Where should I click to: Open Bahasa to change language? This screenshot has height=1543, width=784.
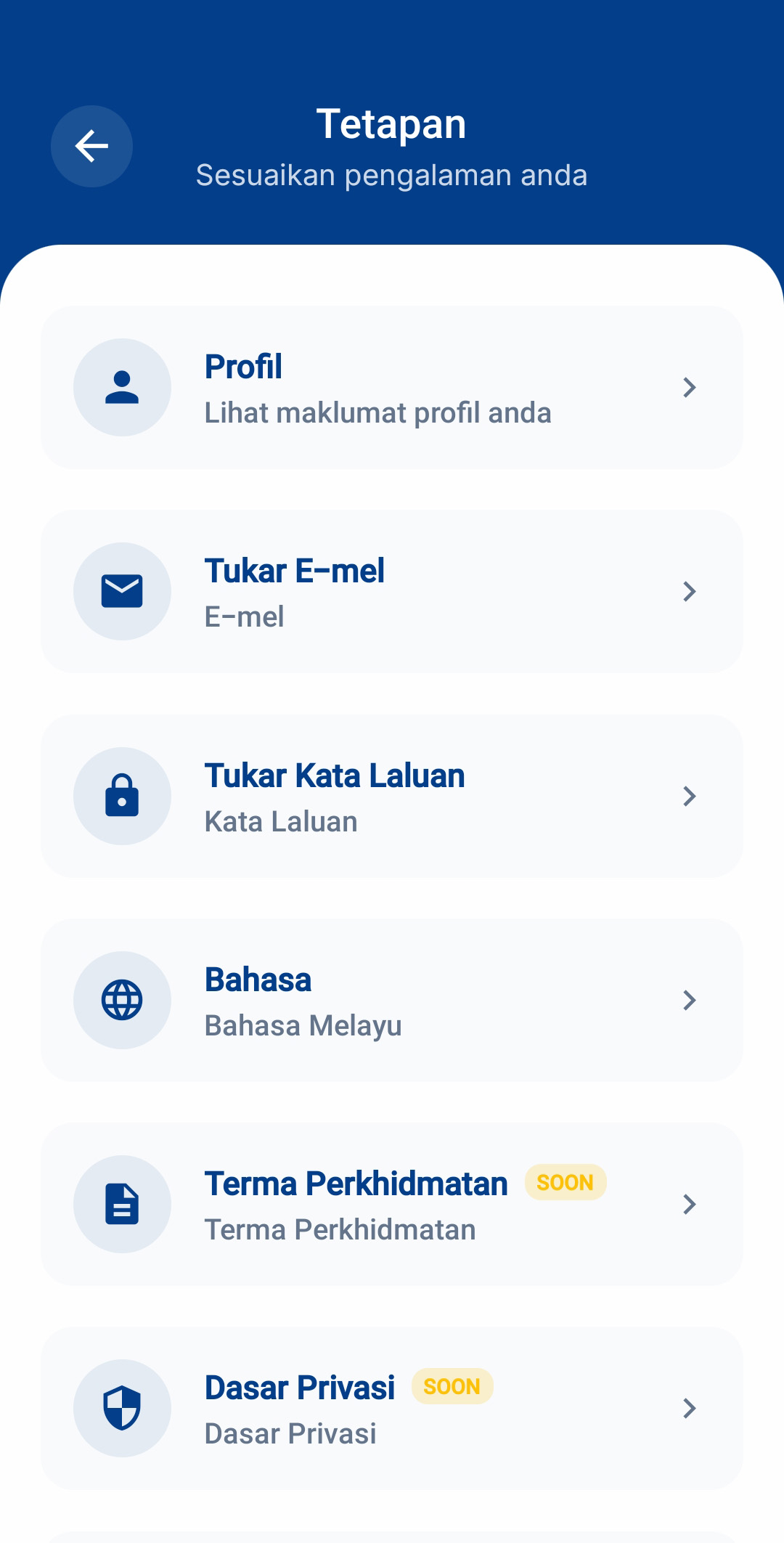pos(392,1000)
